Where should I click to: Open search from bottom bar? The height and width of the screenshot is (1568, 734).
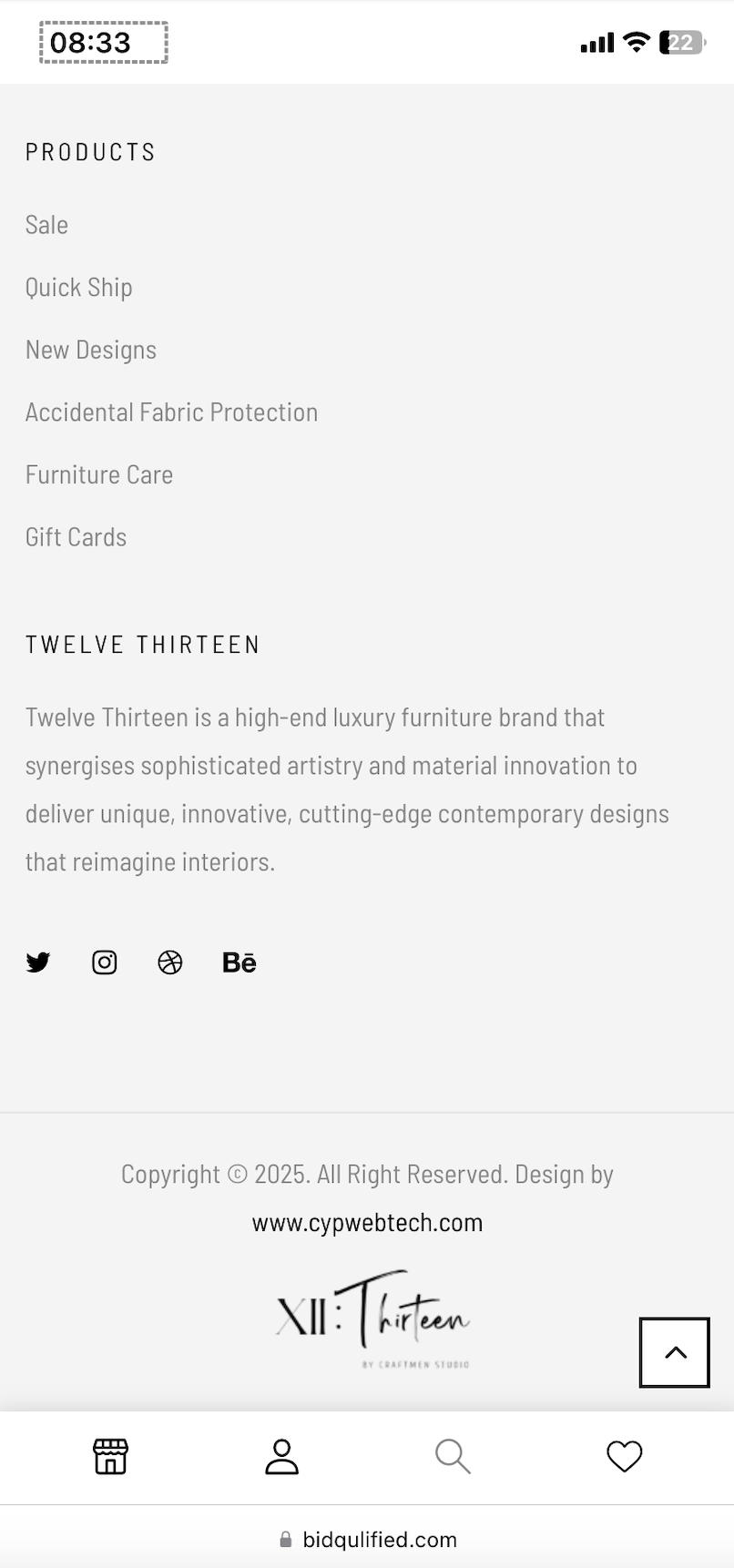[453, 1456]
